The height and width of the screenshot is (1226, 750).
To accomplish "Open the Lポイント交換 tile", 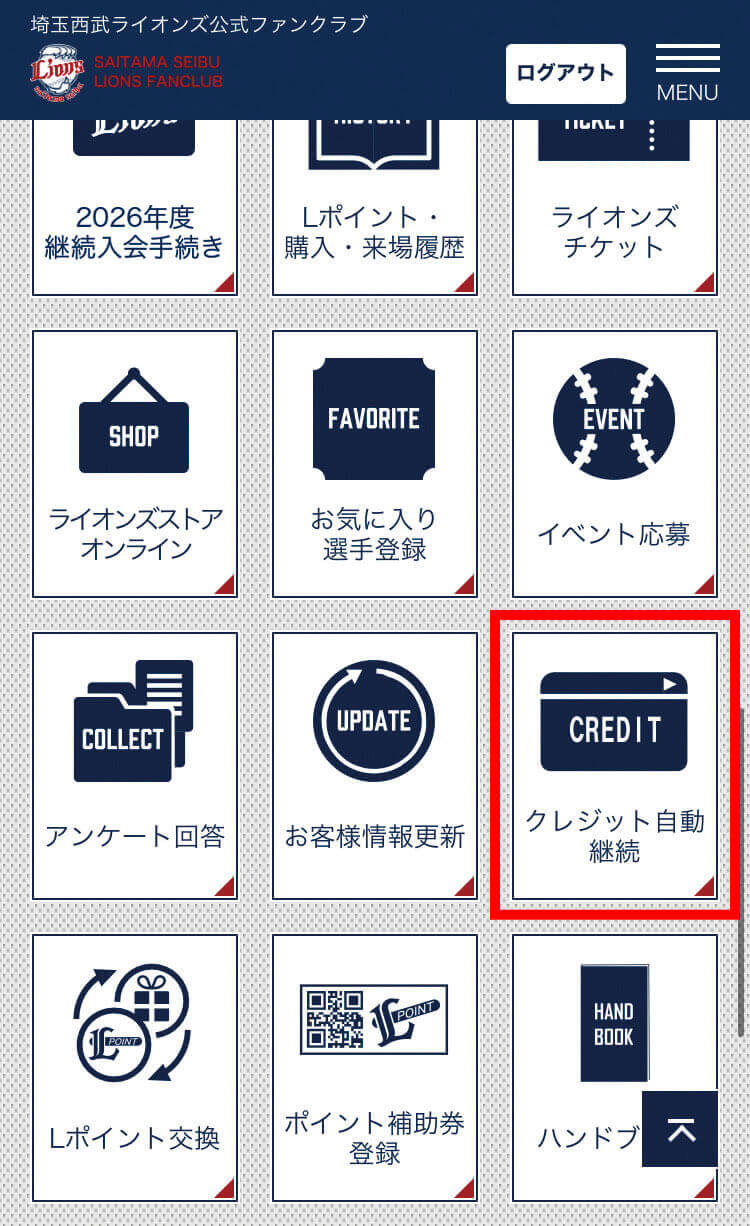I will click(135, 1066).
